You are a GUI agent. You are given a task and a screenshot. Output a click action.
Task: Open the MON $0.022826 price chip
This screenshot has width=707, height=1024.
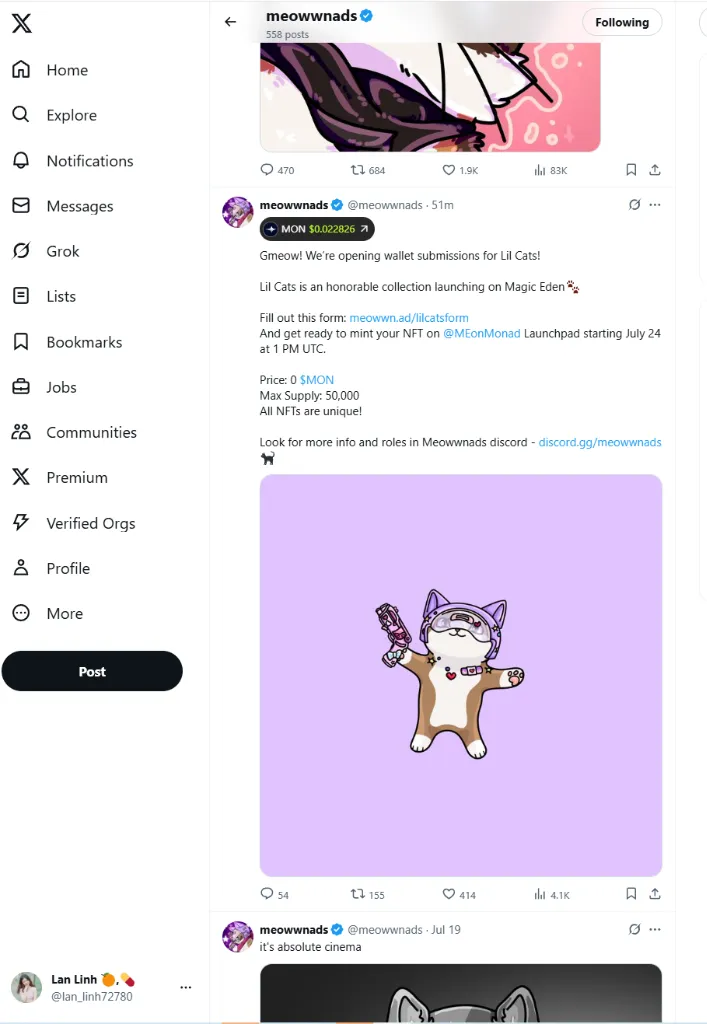[317, 229]
